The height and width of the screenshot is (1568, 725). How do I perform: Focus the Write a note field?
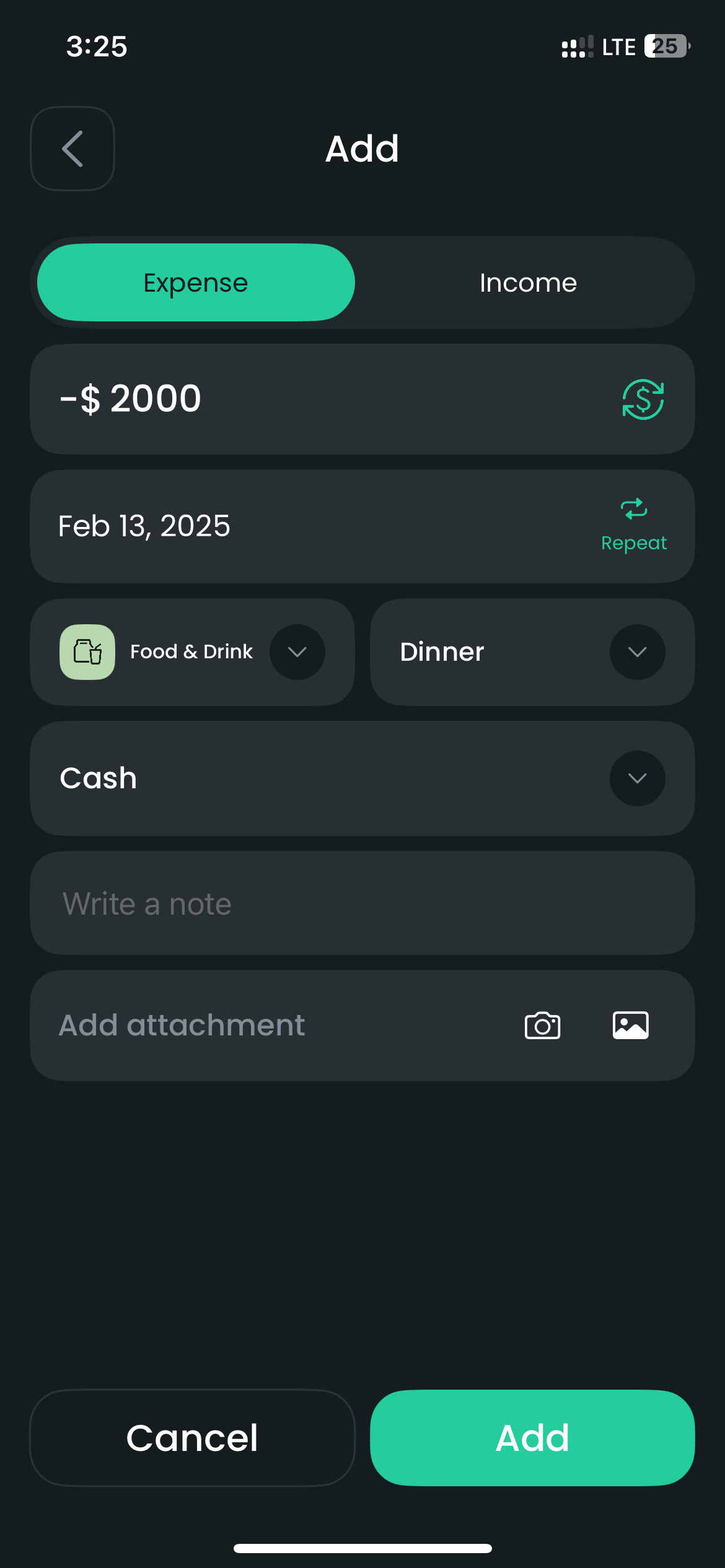click(362, 904)
